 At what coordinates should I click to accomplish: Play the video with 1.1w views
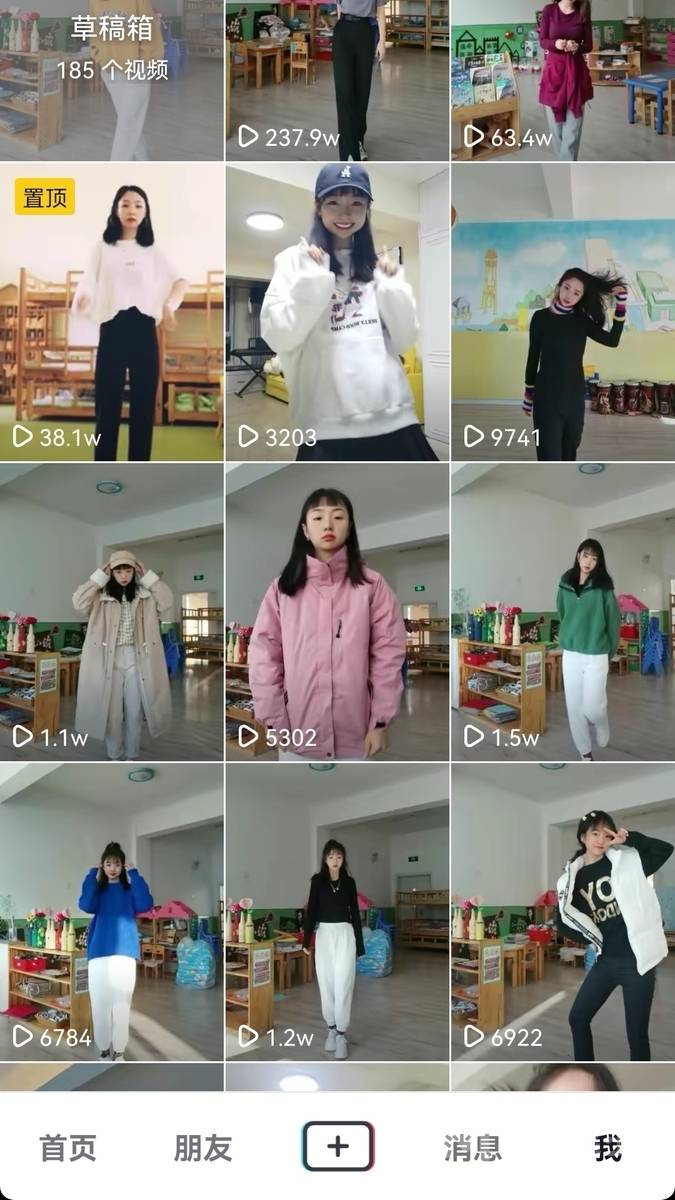point(111,611)
